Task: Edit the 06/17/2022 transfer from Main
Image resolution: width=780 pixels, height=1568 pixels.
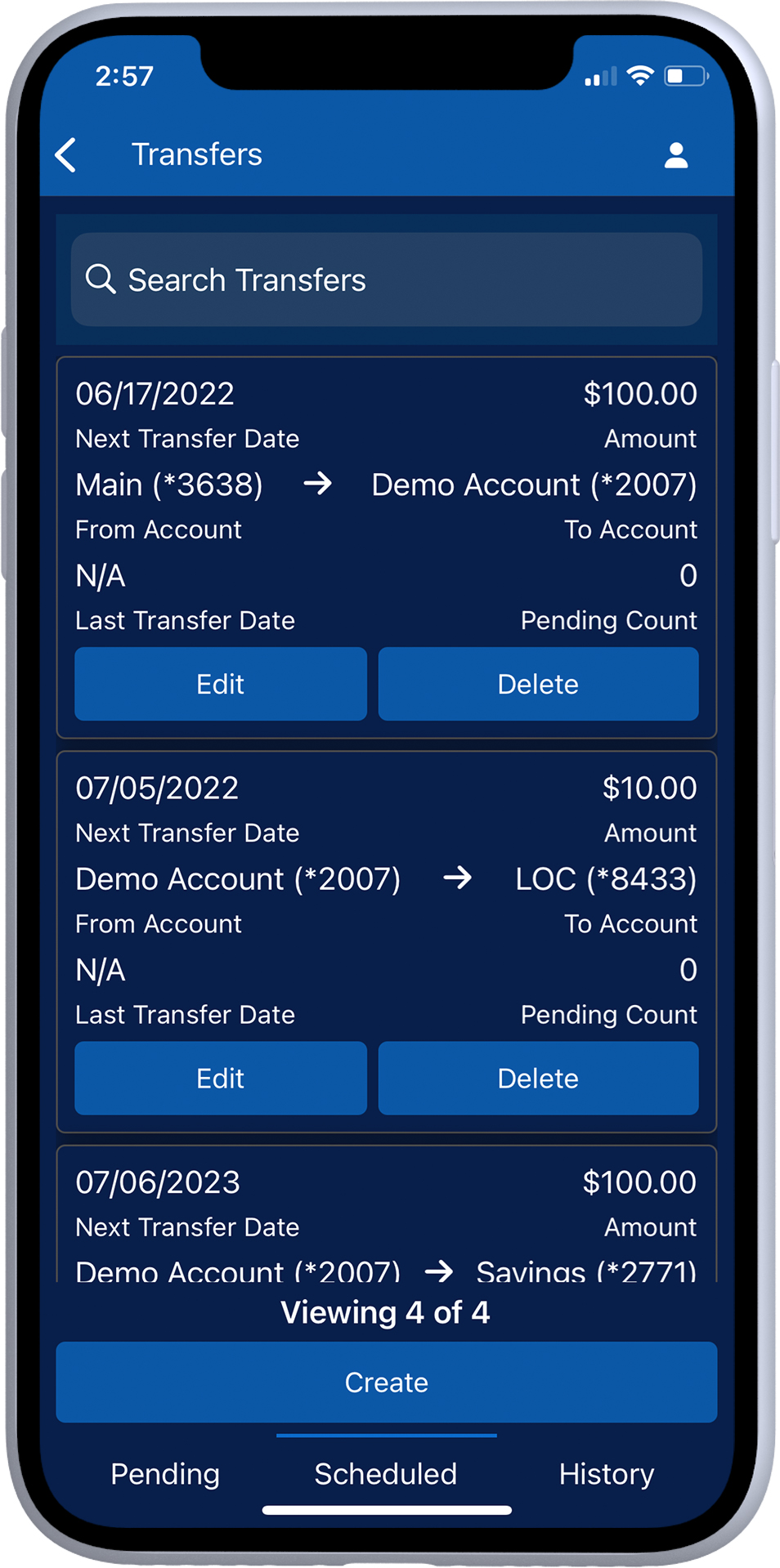Action: 220,684
